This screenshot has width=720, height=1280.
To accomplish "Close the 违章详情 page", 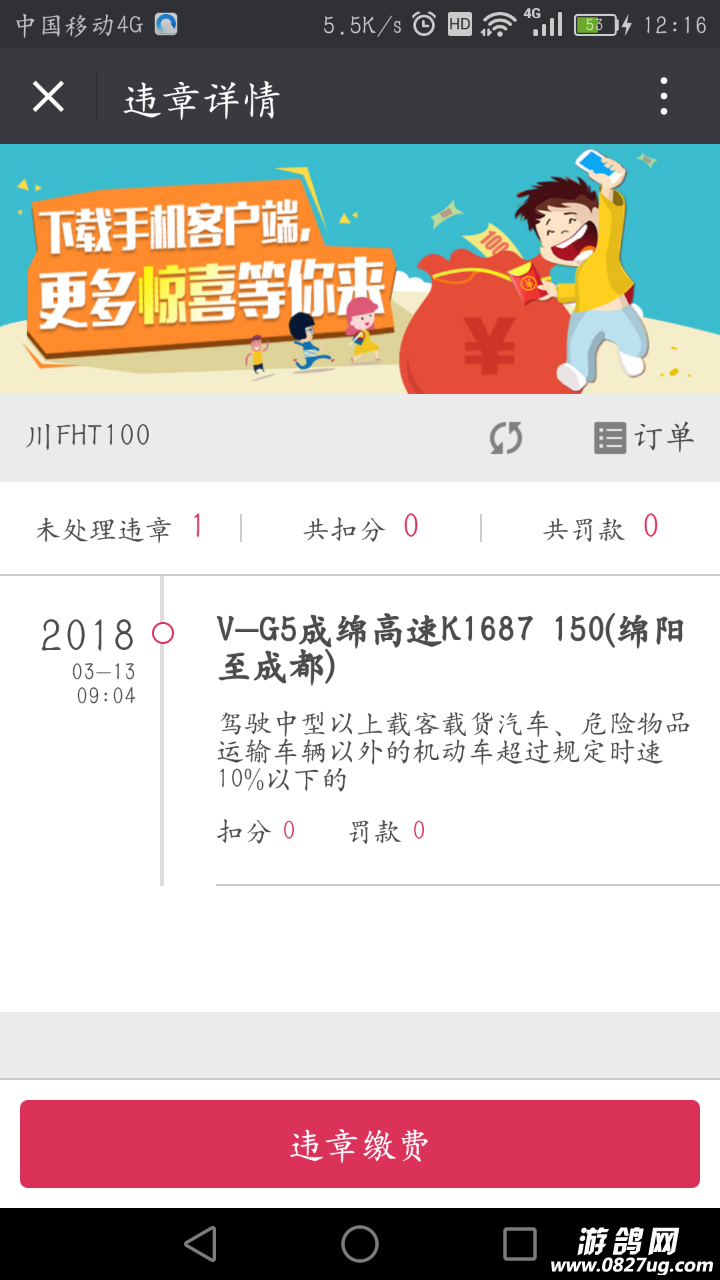I will point(48,97).
